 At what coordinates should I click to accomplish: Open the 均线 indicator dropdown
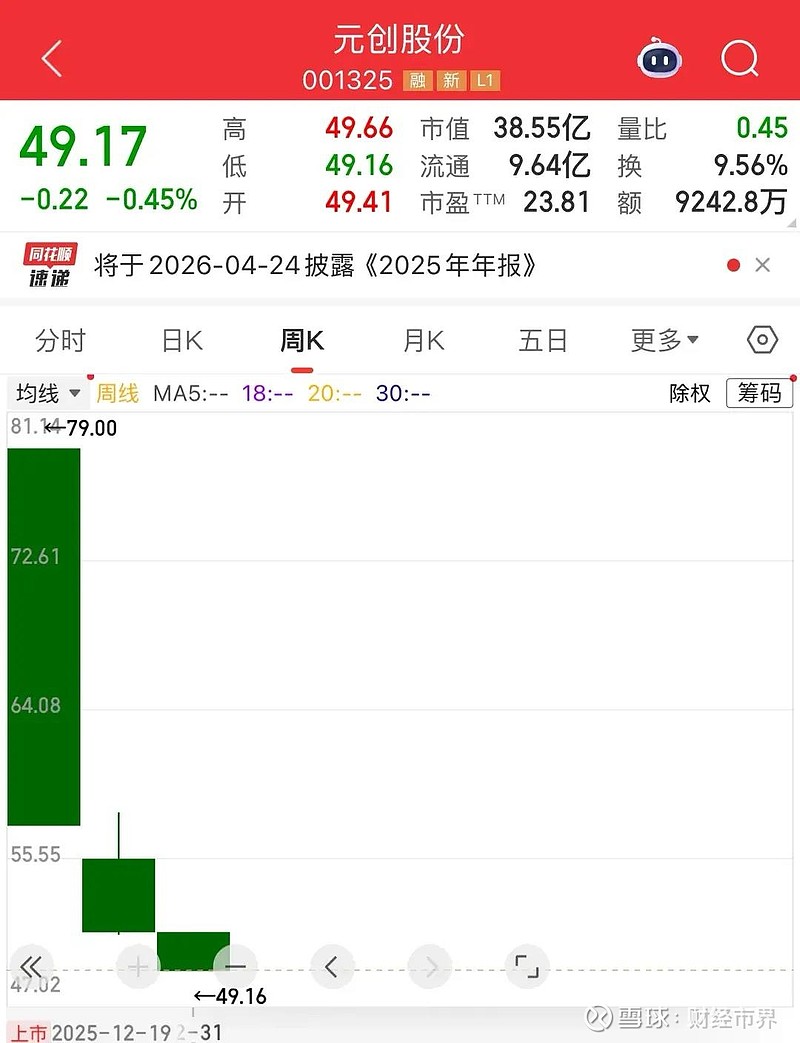tap(48, 393)
